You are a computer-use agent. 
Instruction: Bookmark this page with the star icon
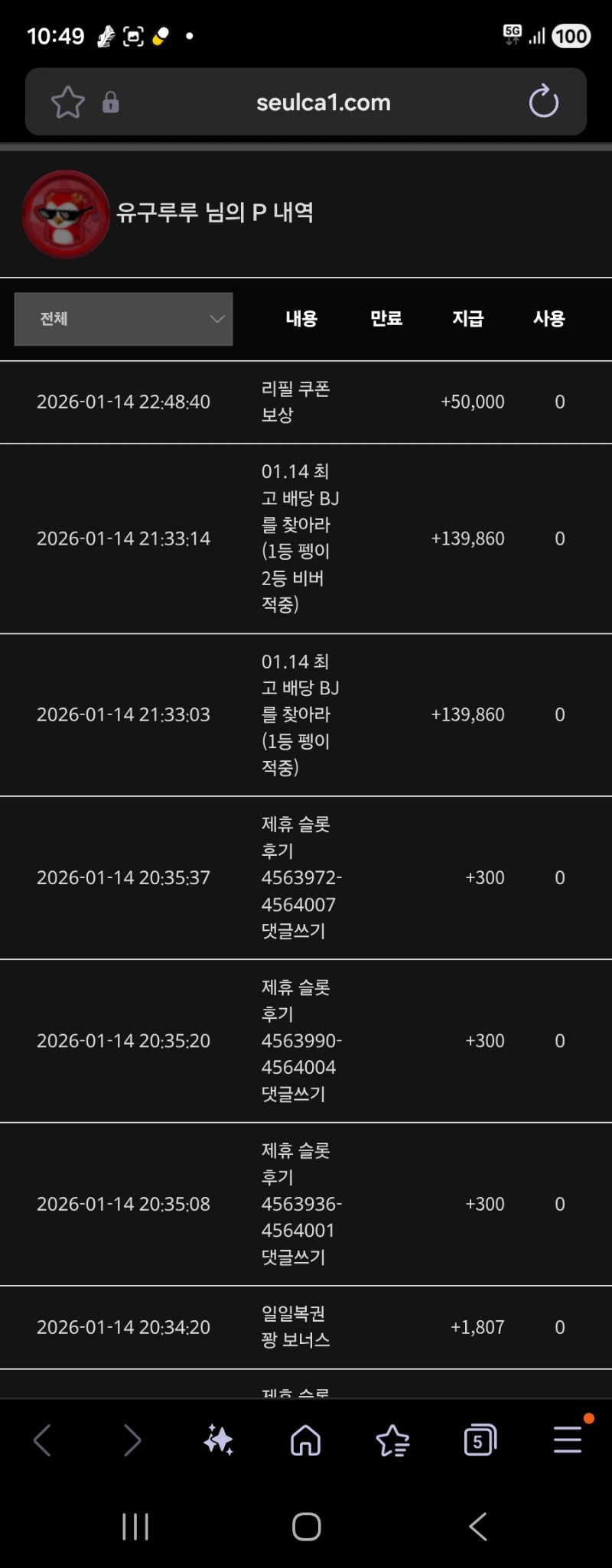coord(67,102)
